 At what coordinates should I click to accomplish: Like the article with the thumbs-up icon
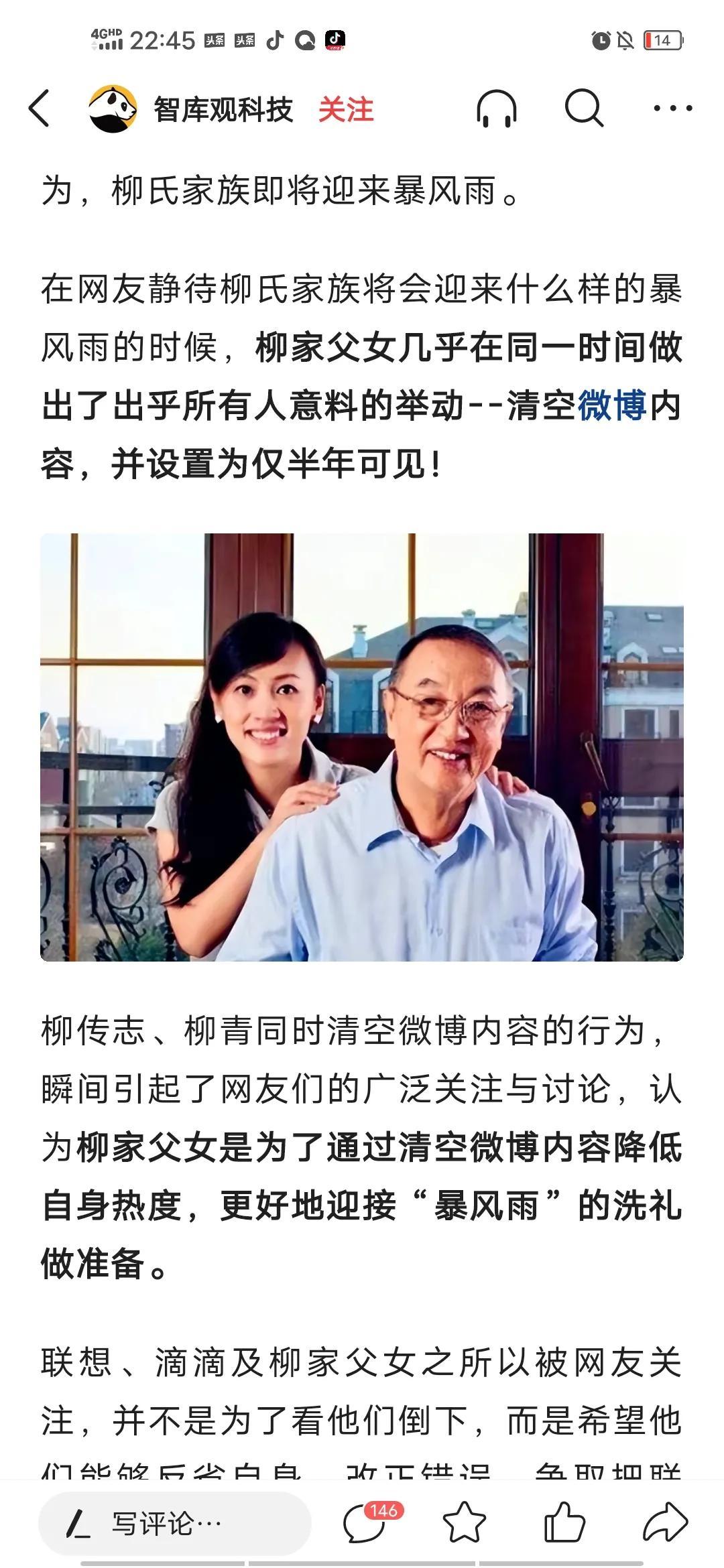(x=564, y=1524)
